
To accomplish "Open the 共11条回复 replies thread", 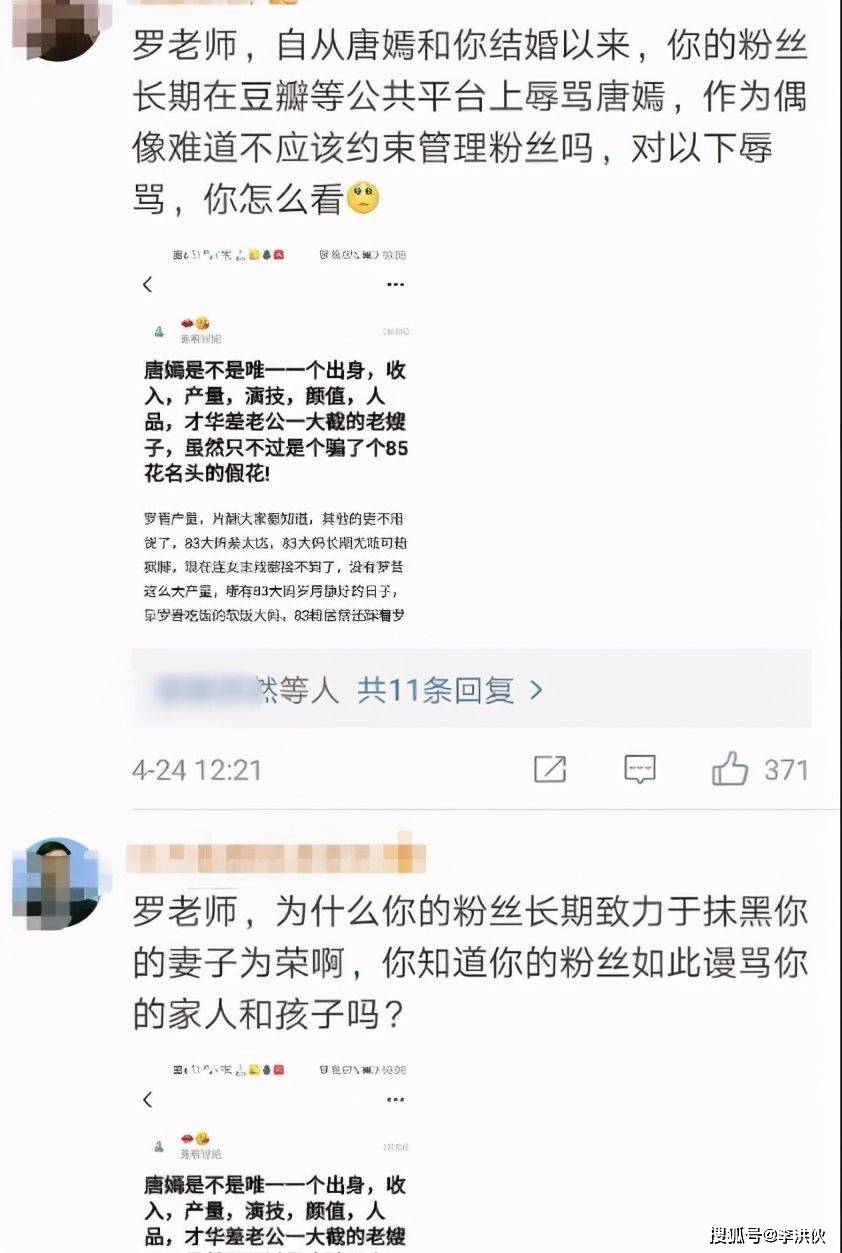I will pos(450,690).
